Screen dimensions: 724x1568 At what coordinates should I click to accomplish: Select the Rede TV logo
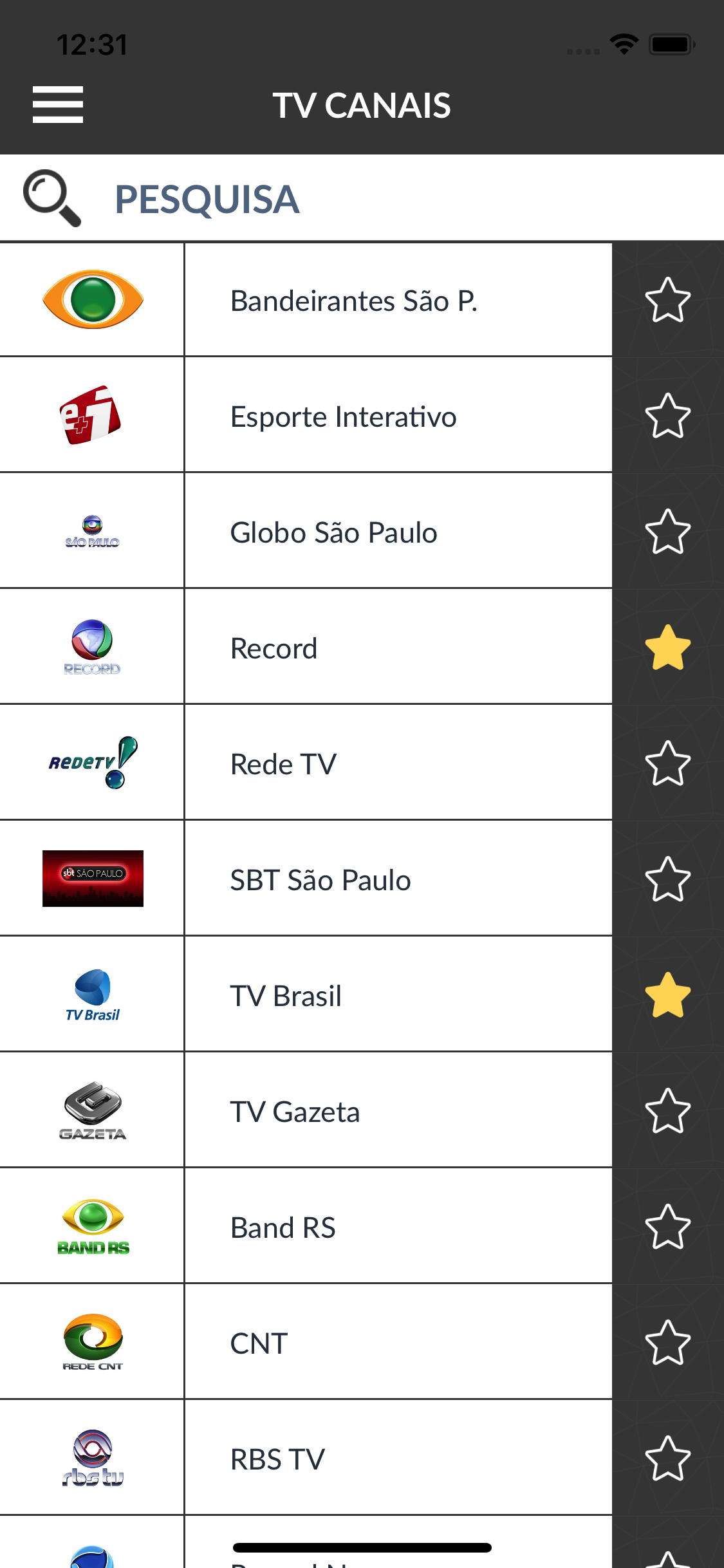point(93,763)
